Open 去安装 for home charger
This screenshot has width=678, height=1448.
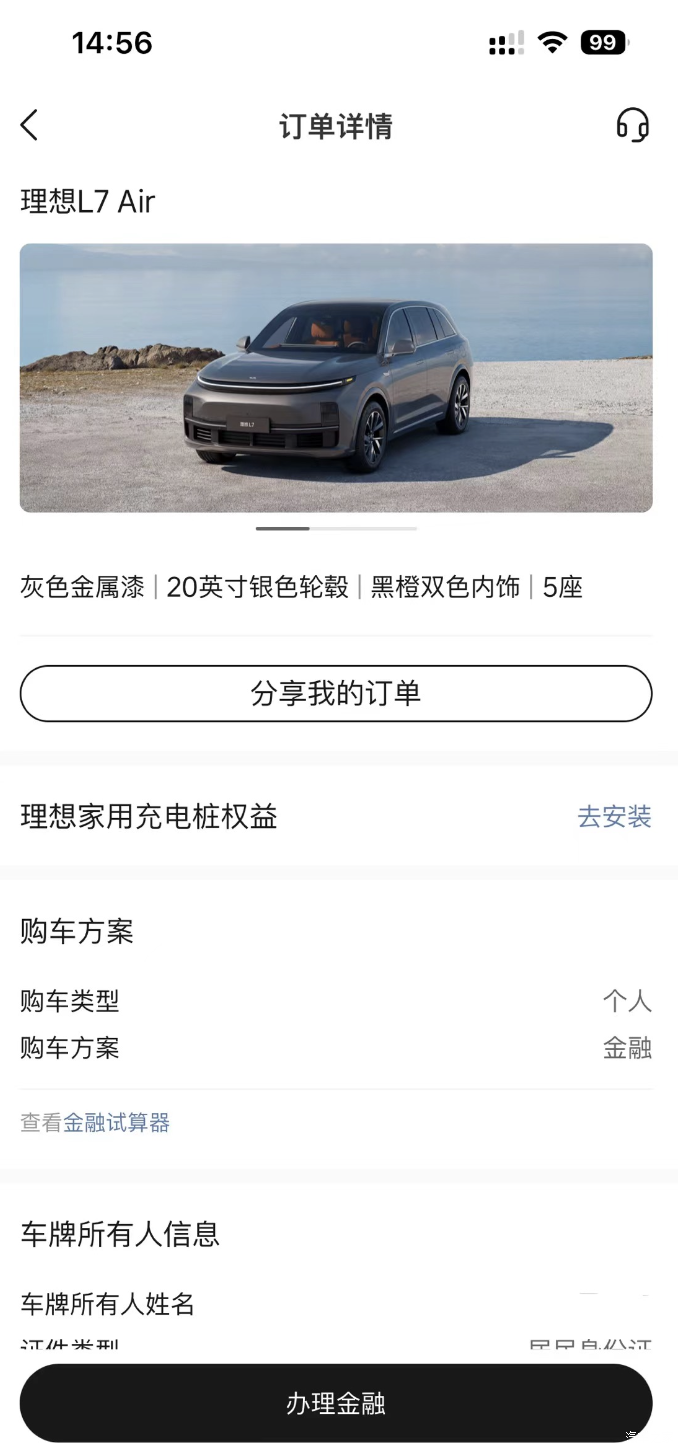coord(614,817)
